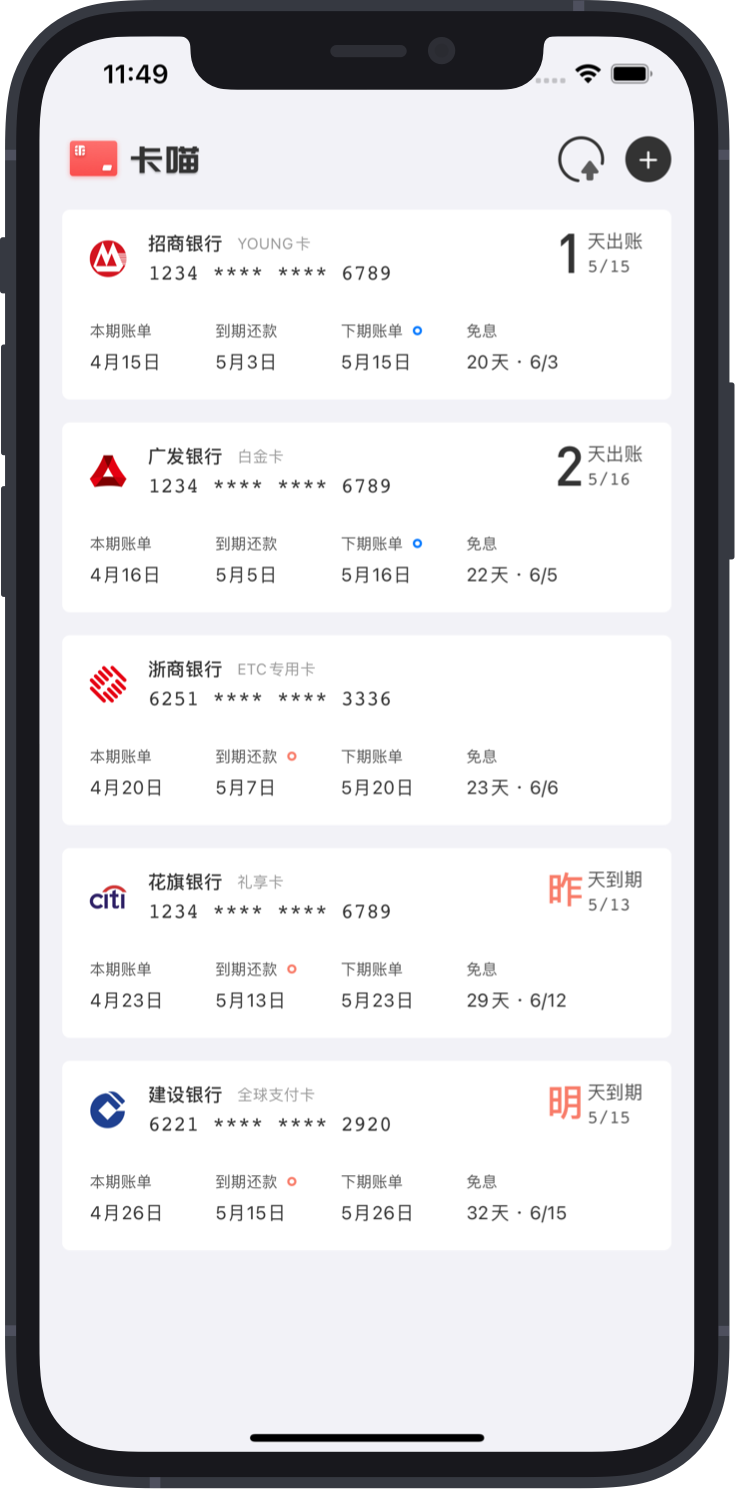The height and width of the screenshot is (1489, 735).
Task: Open the 招商银行 YOUNG卡 card
Action: 366,304
